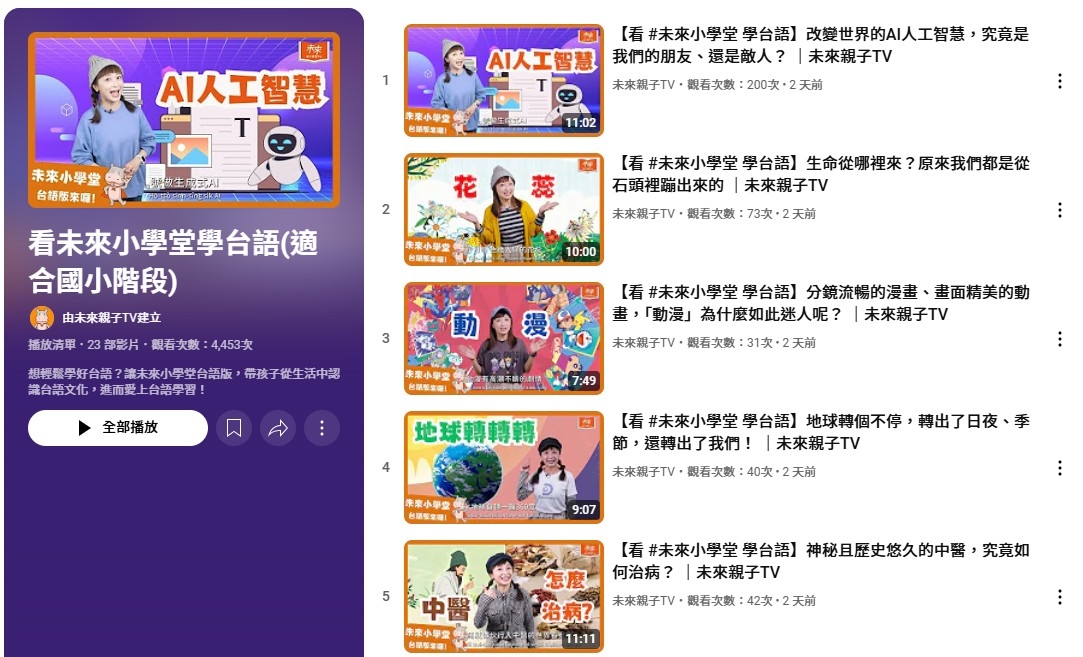The width and height of the screenshot is (1083, 657).
Task: Play all videos with 全部播放 button
Action: (x=118, y=428)
